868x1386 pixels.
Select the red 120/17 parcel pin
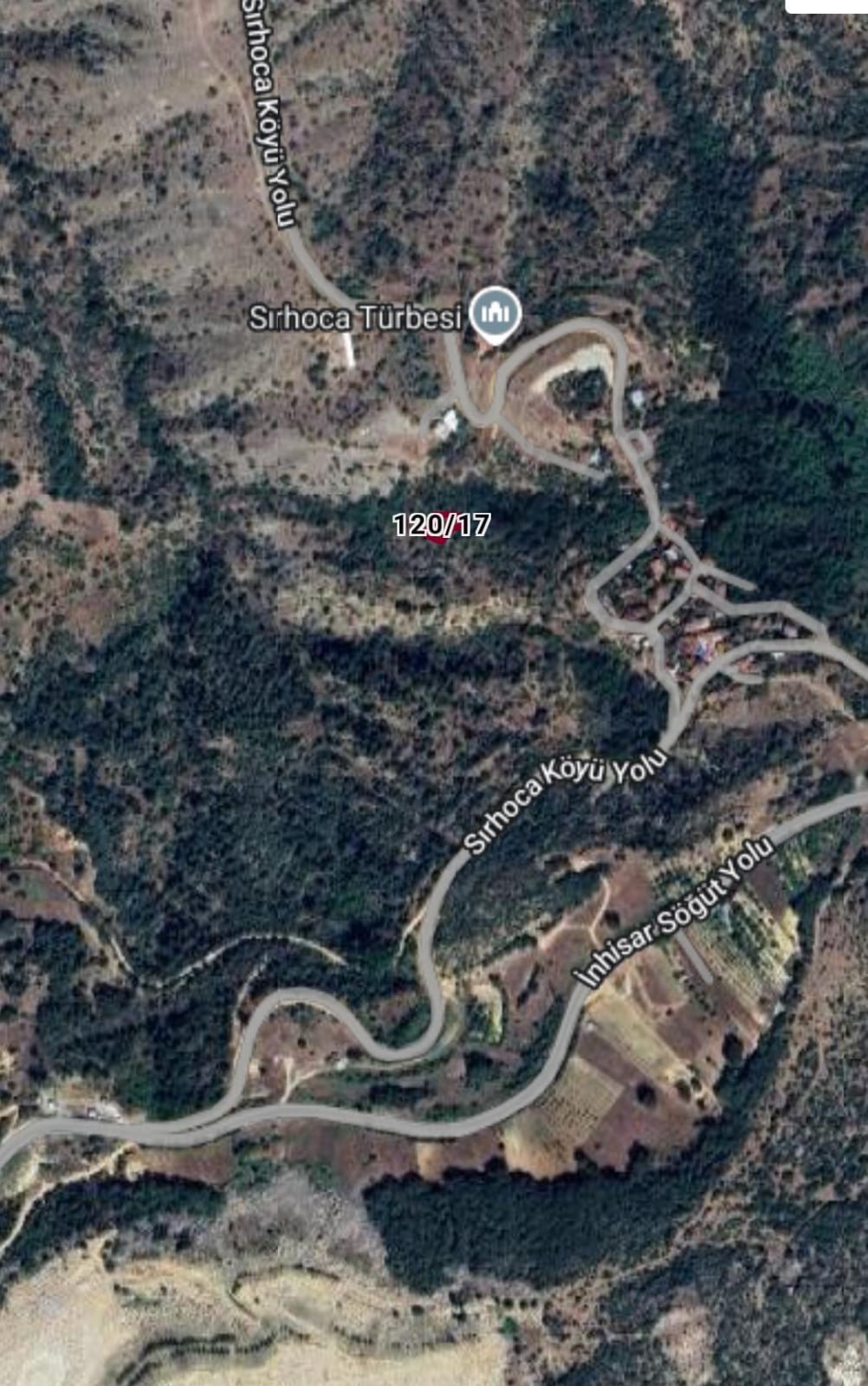tap(439, 529)
